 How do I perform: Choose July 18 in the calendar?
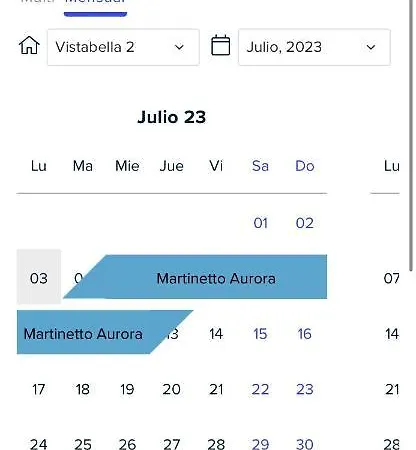[83, 389]
